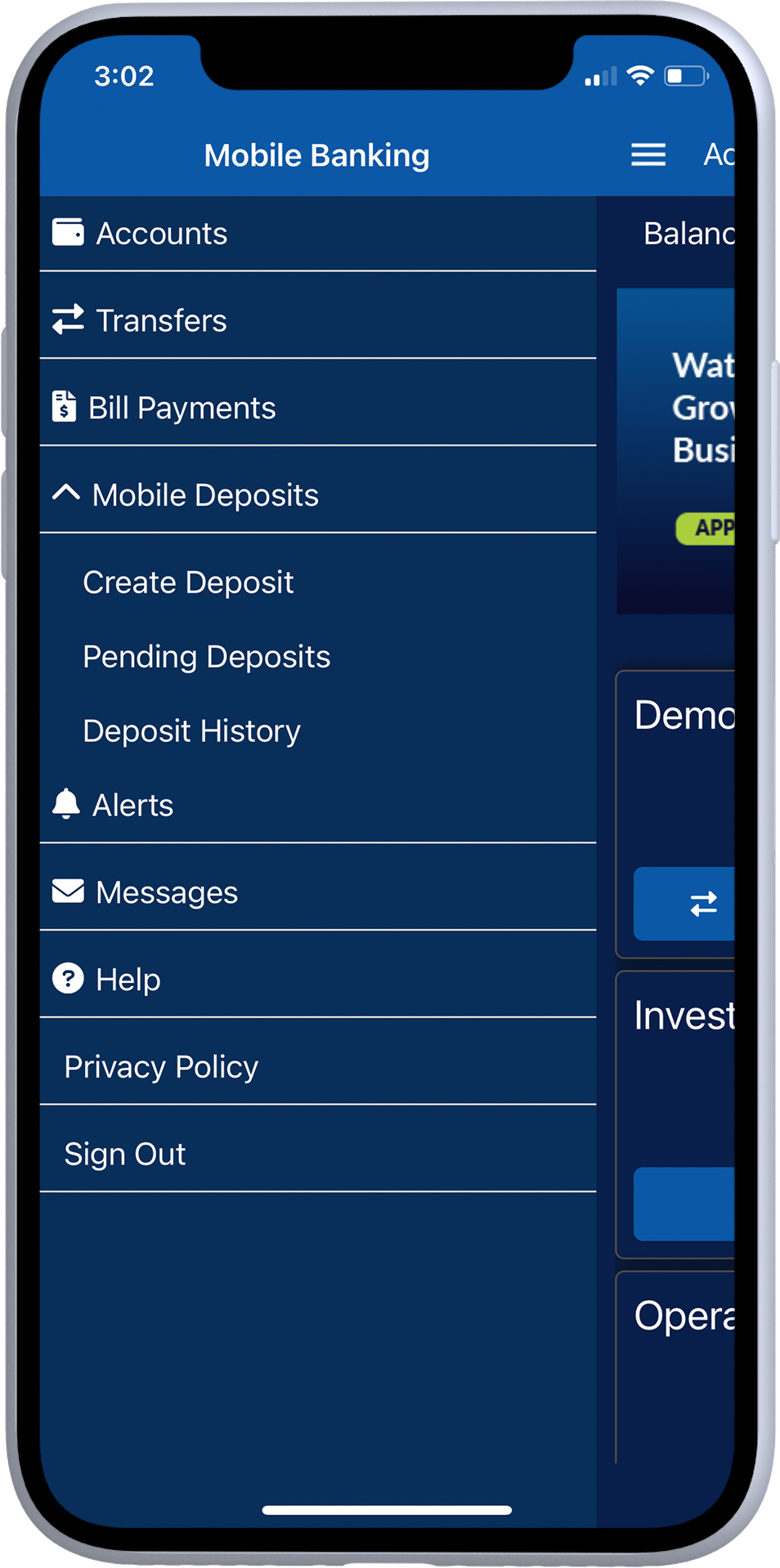Open Bill Payments
The image size is (780, 1568).
[x=318, y=408]
